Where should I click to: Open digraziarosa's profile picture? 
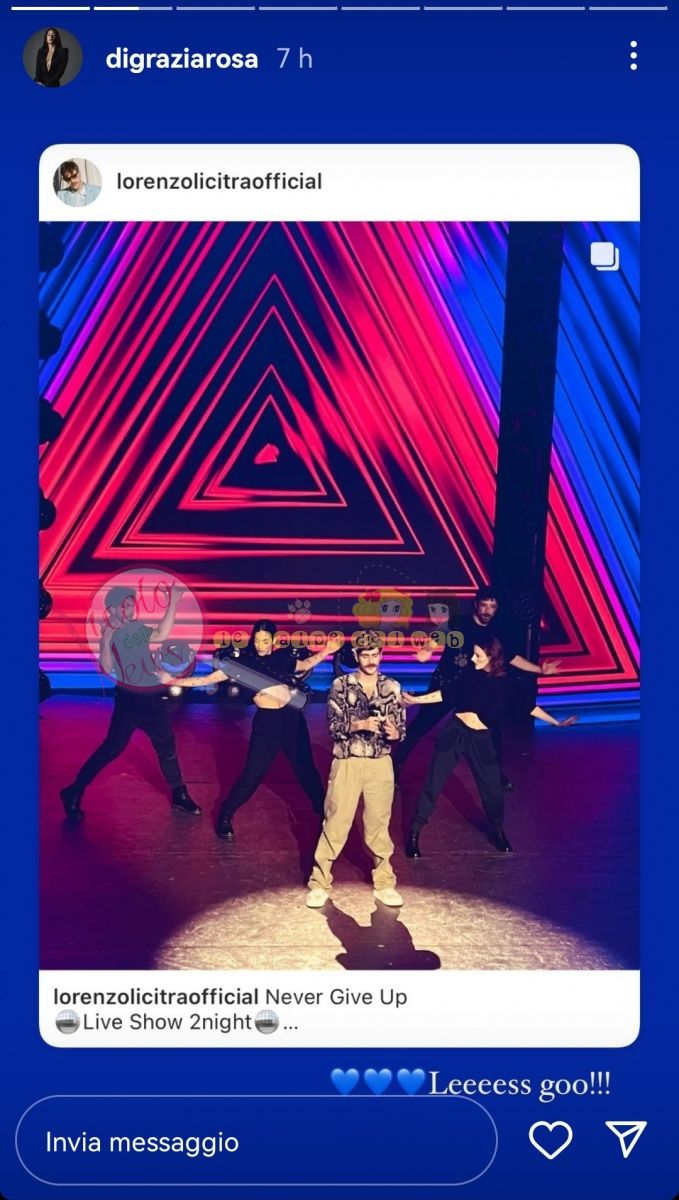click(x=52, y=58)
